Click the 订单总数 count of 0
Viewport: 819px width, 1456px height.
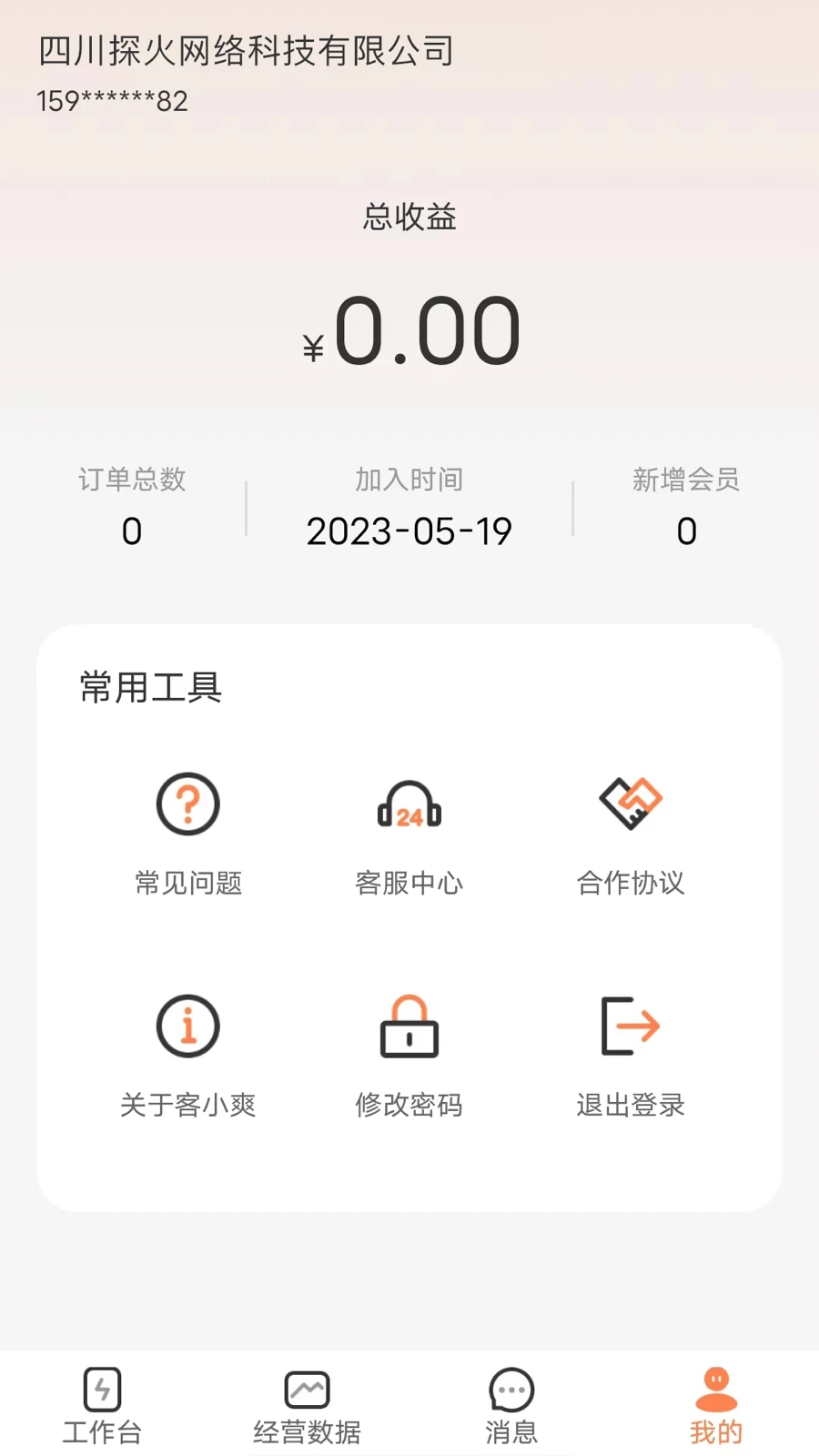[132, 531]
